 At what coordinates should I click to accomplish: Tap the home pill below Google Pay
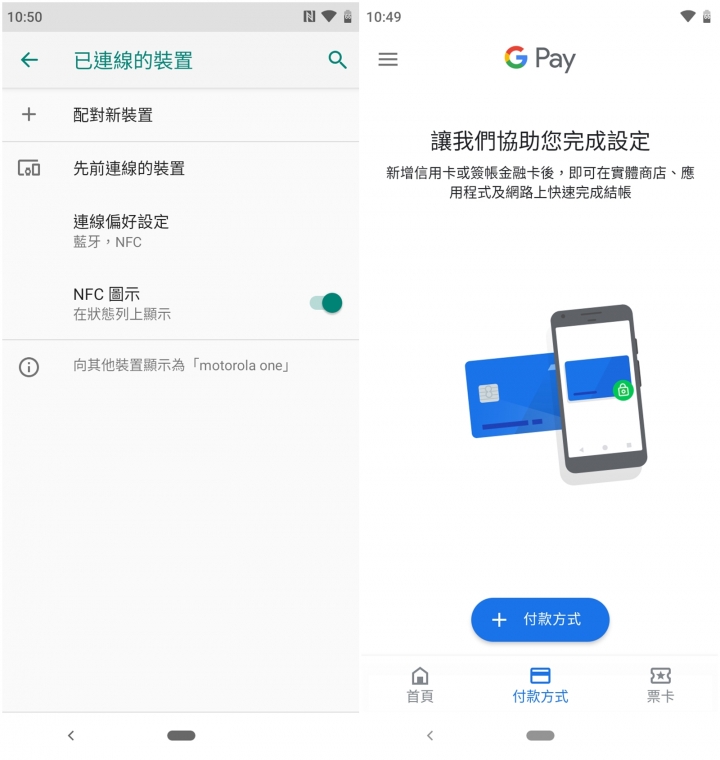(540, 736)
